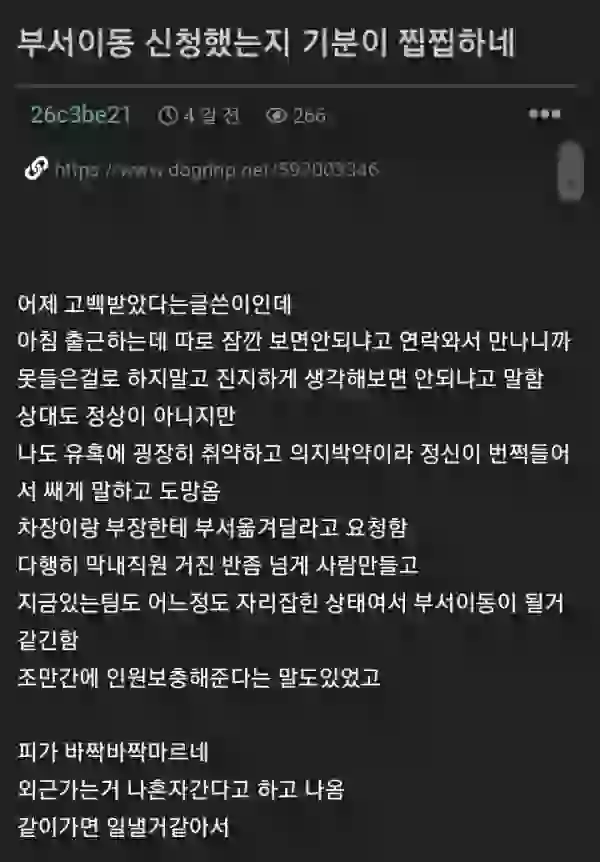Viewport: 600px width, 862px height.
Task: Open the dogdrip.net source link
Action: click(x=216, y=170)
